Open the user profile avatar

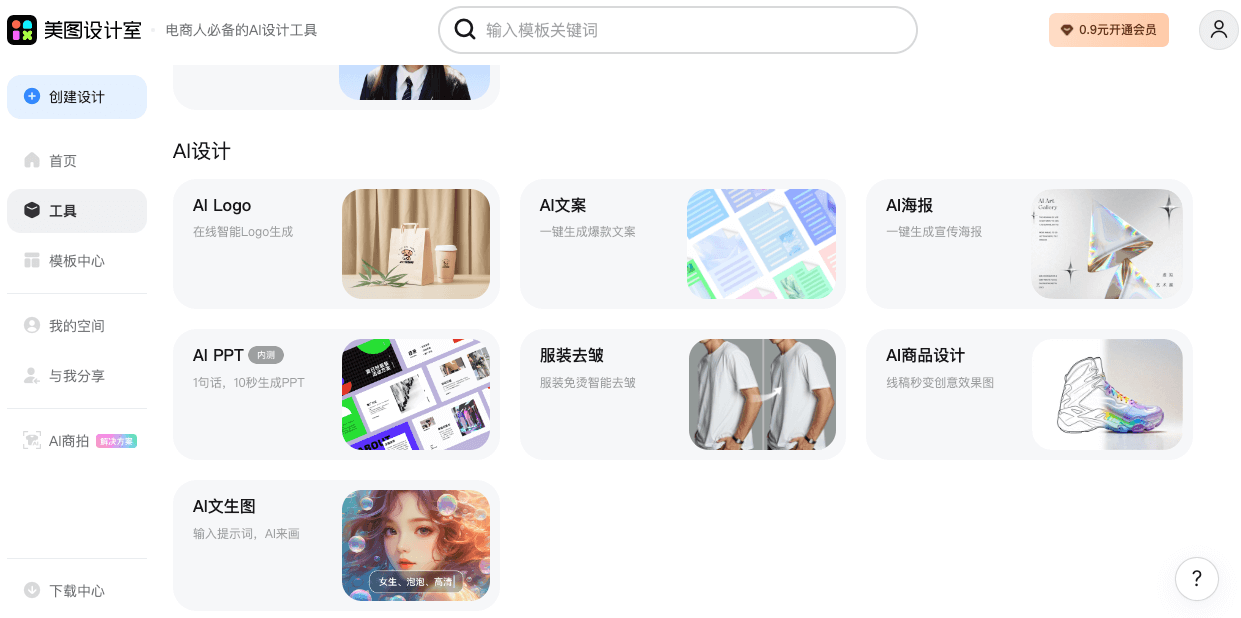click(1218, 30)
